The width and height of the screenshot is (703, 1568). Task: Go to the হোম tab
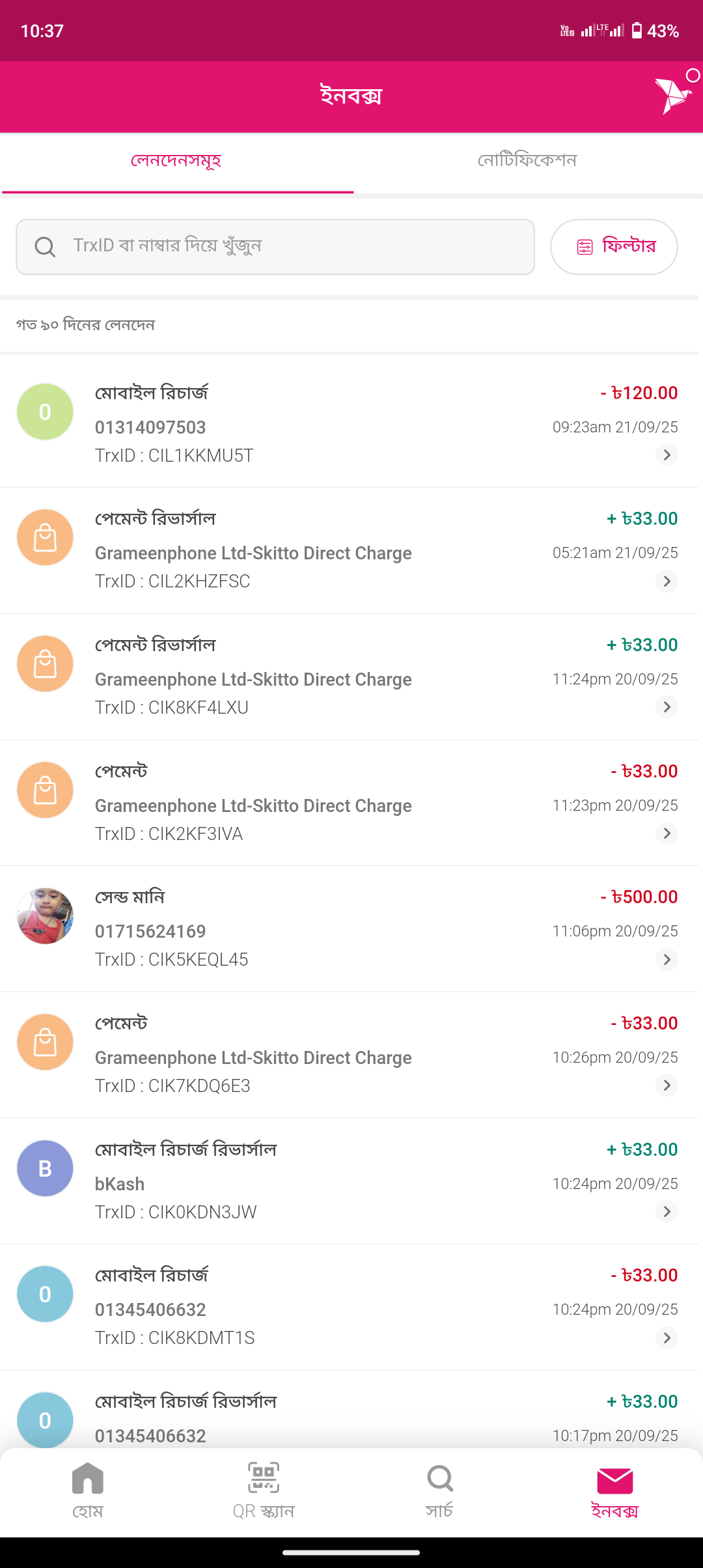click(x=88, y=1492)
